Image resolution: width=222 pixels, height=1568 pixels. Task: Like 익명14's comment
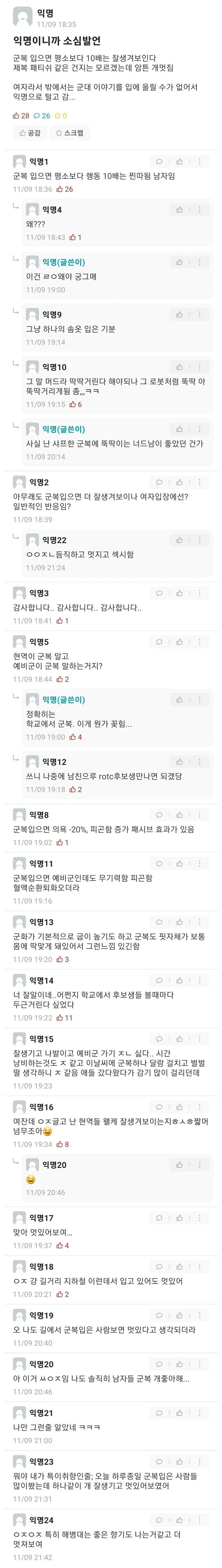tap(179, 980)
